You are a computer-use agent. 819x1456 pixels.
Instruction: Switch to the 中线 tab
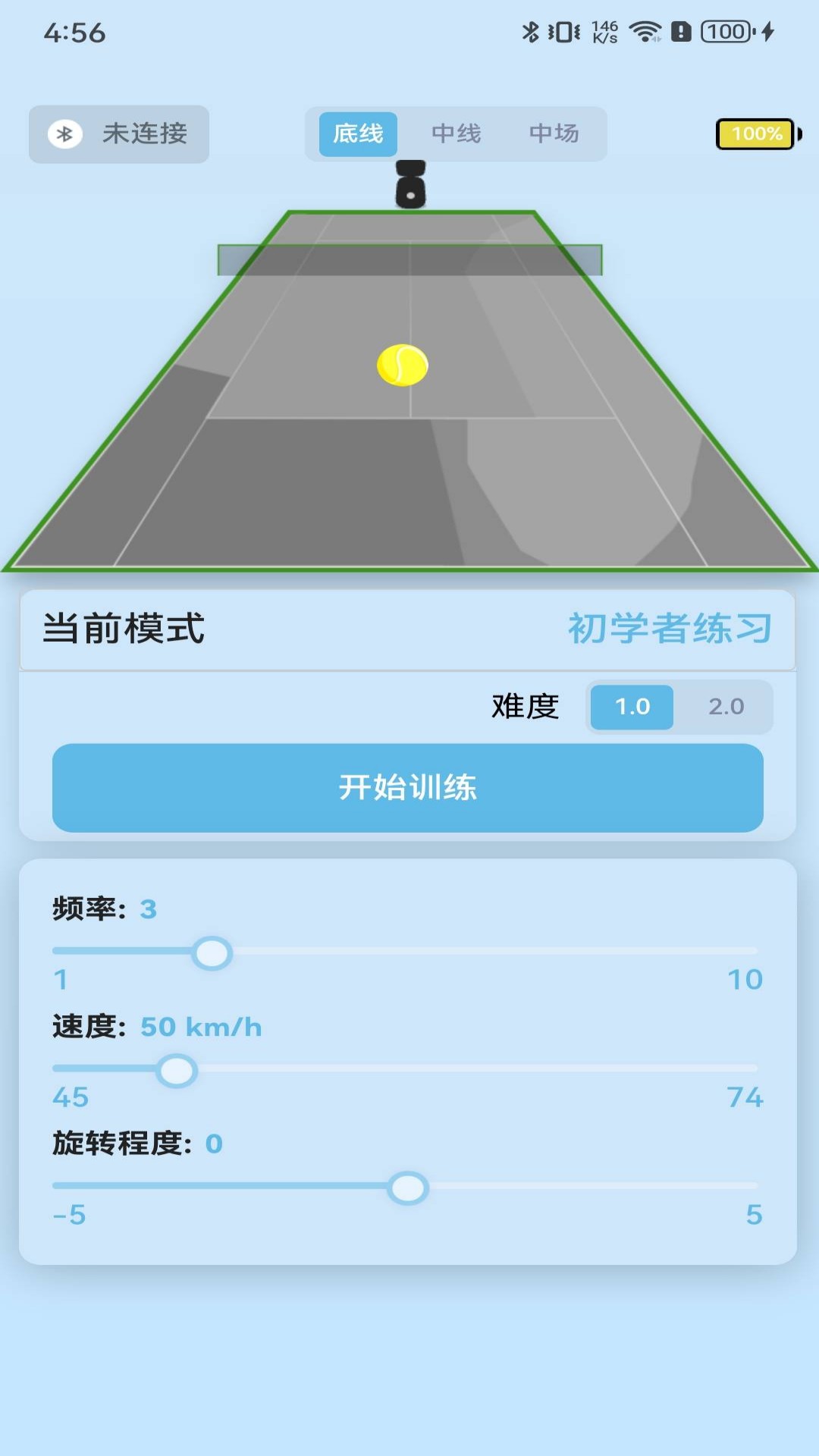point(456,134)
